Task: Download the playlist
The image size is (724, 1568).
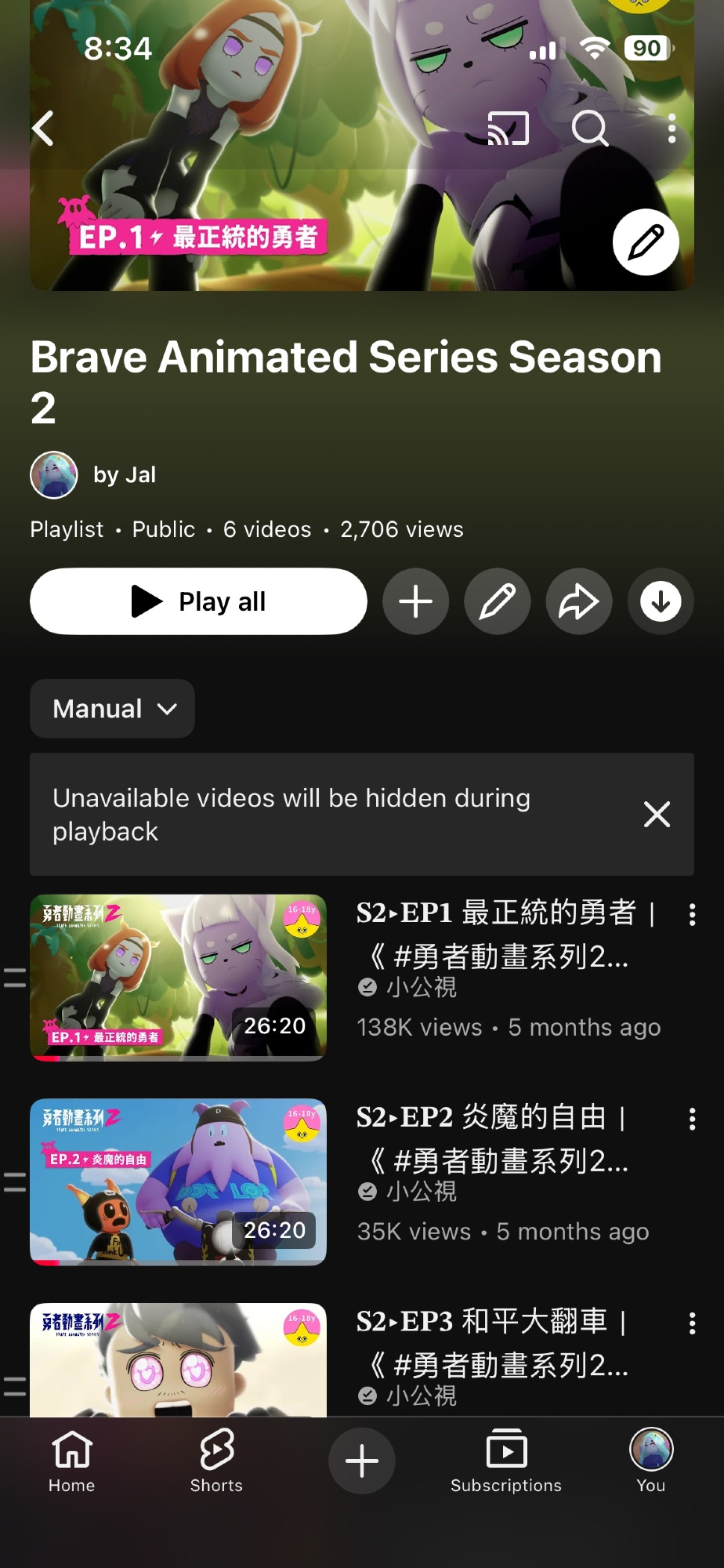Action: tap(660, 601)
